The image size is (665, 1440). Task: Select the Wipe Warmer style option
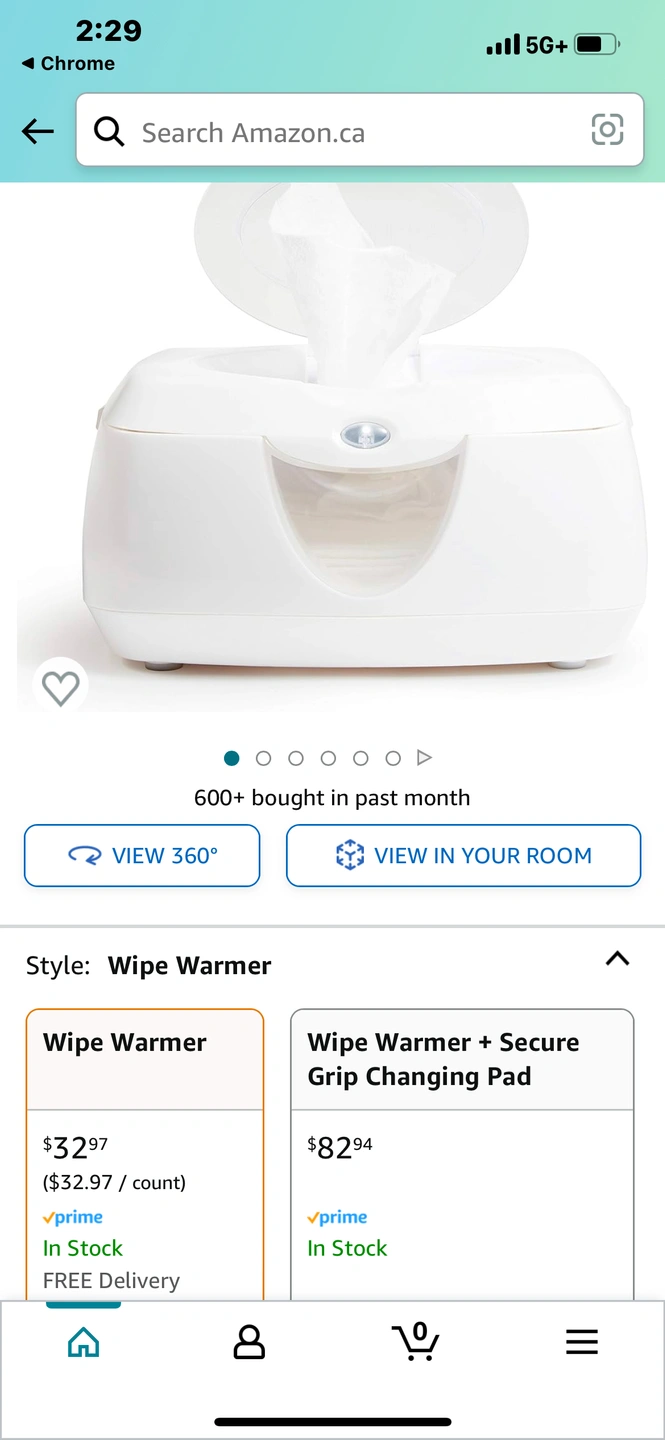(x=145, y=1154)
